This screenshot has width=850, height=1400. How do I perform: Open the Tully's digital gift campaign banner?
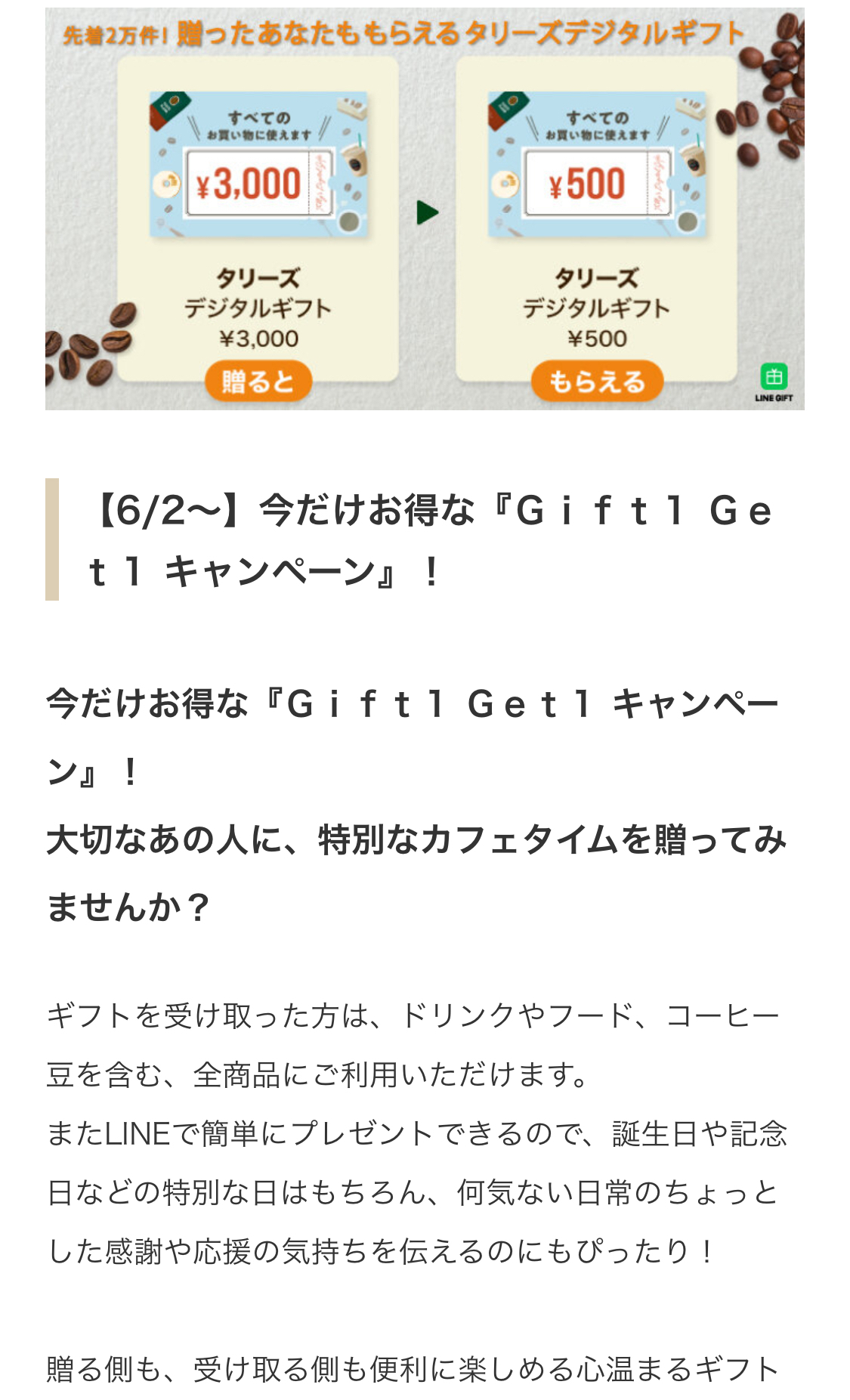(x=425, y=209)
